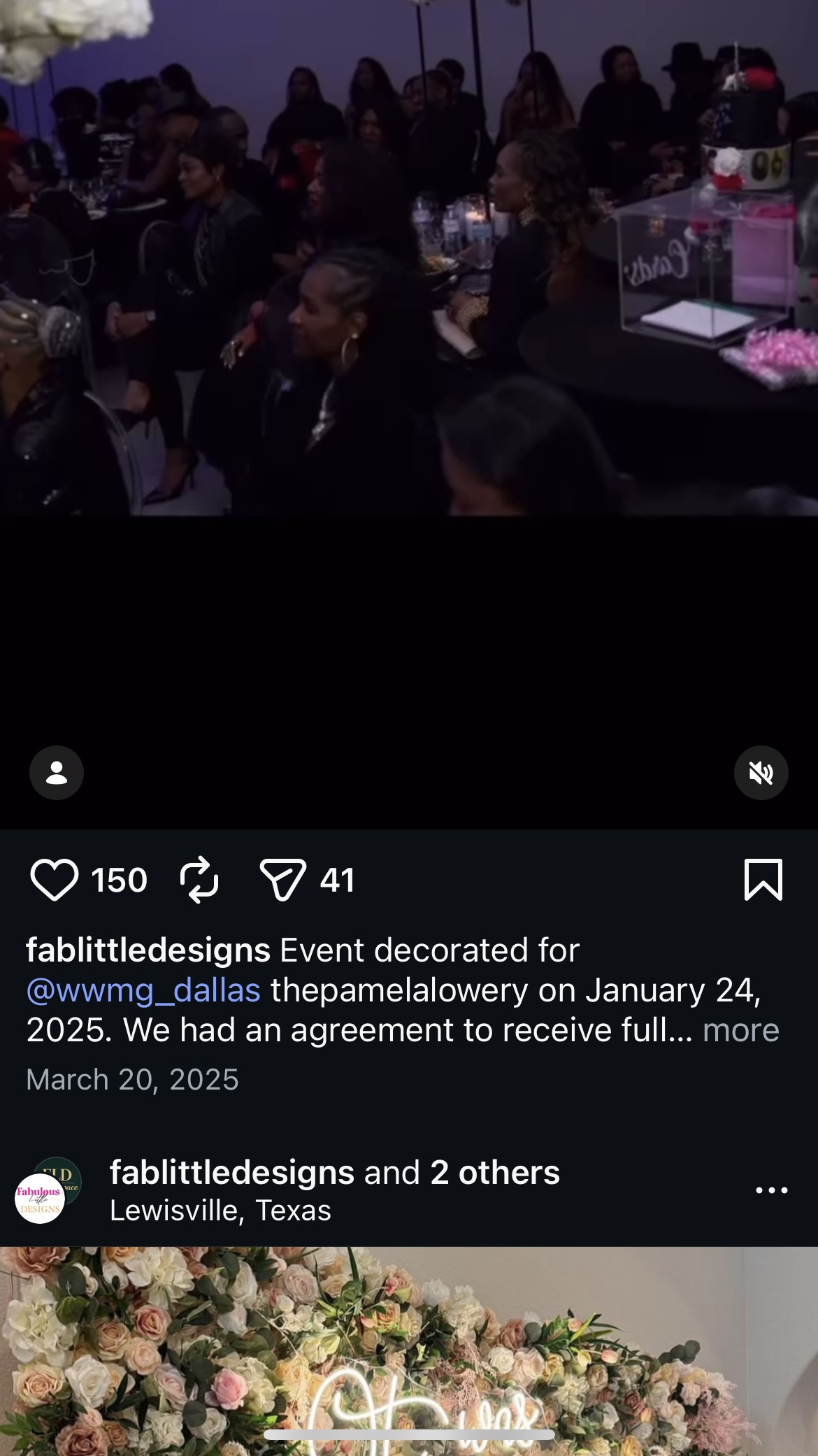
Task: Expand the caption with more
Action: point(740,1030)
